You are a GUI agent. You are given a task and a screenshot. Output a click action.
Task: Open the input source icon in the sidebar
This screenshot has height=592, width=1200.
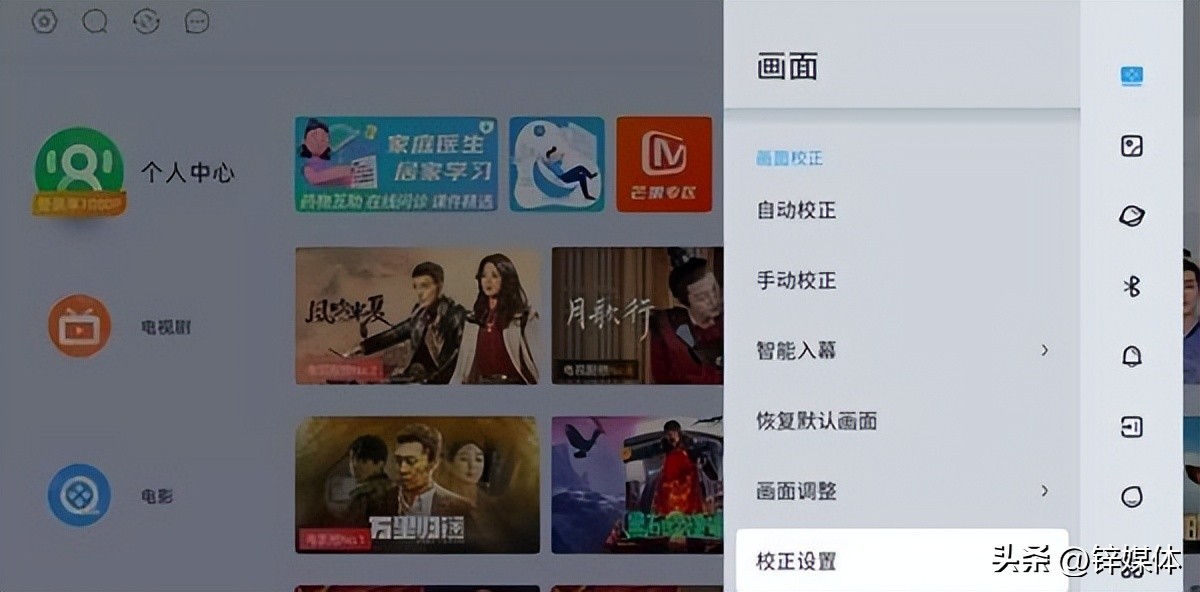tap(1132, 427)
